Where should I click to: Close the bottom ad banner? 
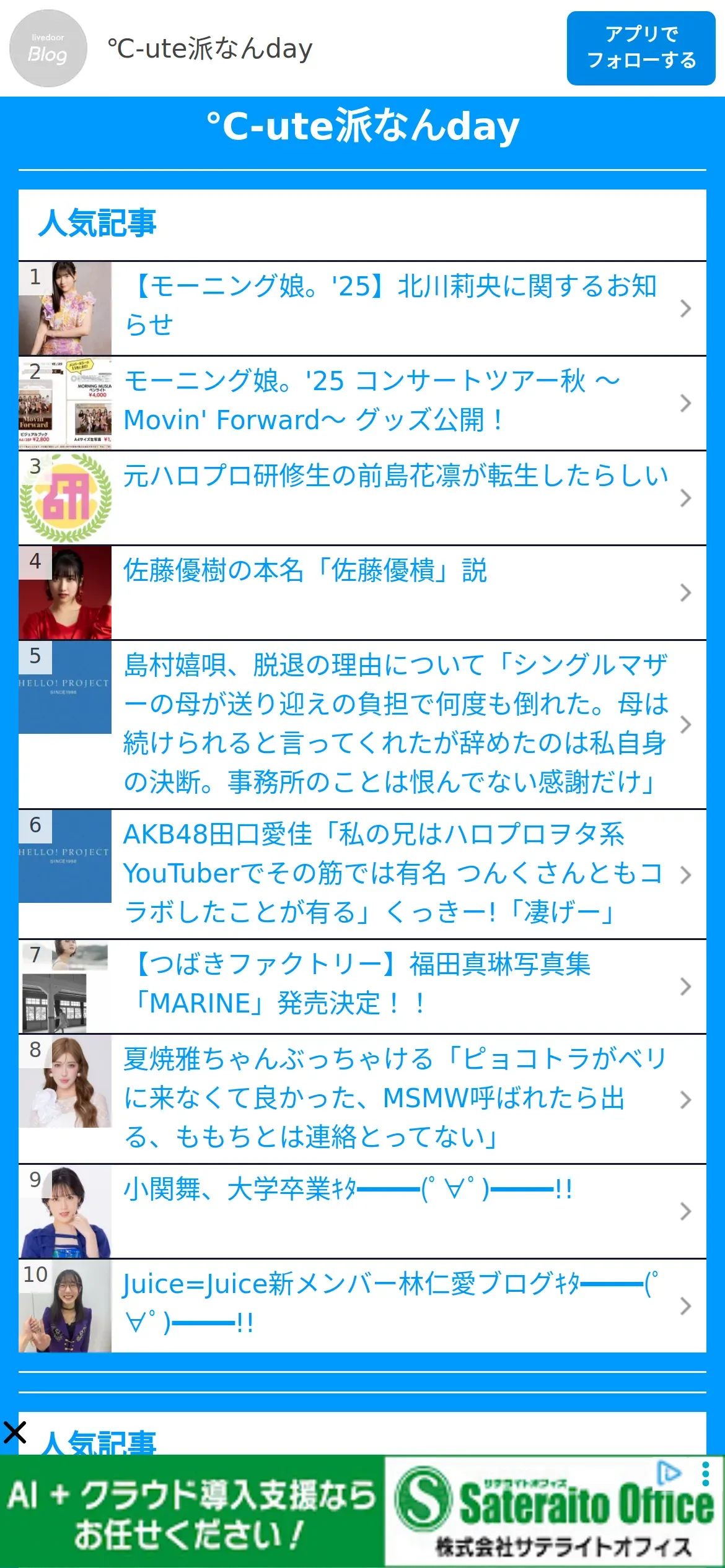click(x=14, y=1432)
